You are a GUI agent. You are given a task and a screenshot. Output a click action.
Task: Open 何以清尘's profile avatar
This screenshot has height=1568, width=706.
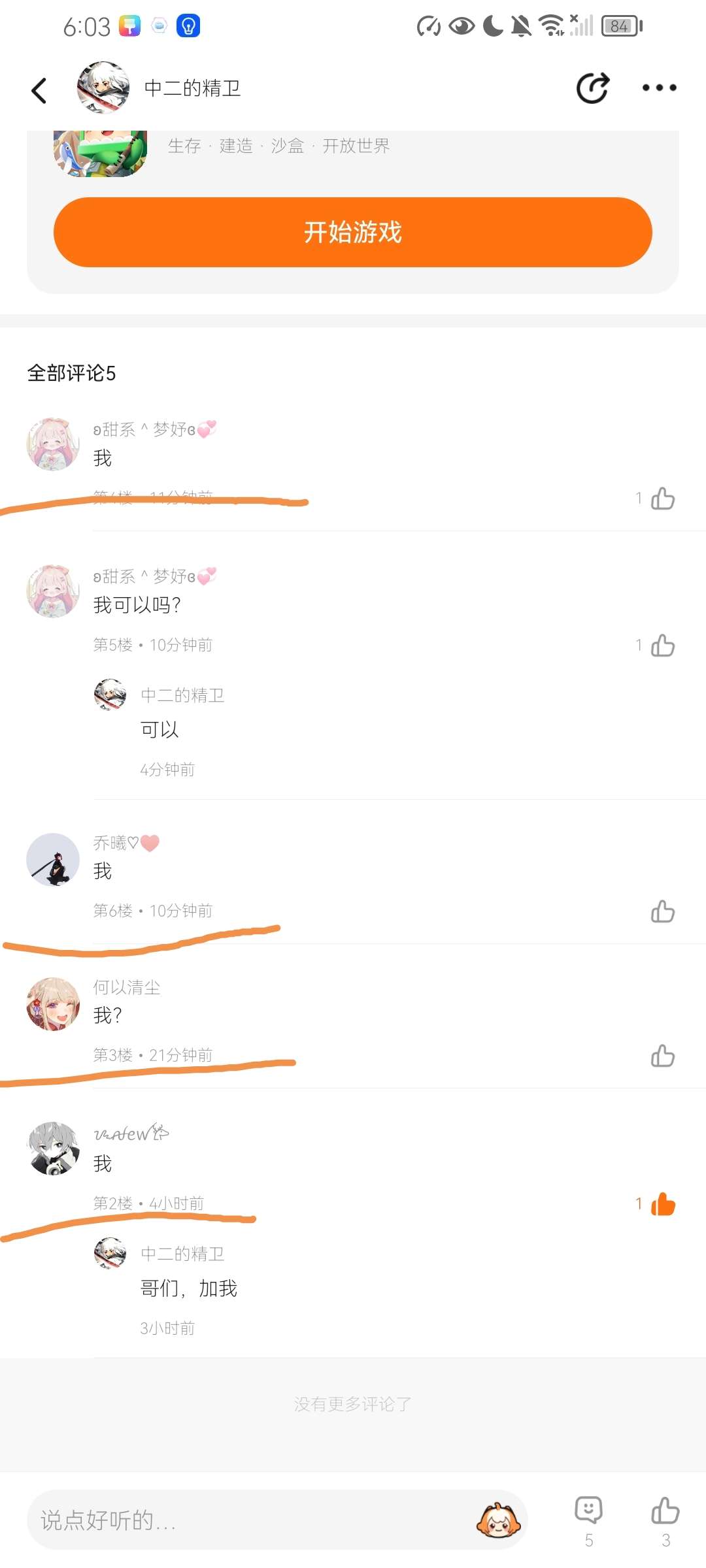click(x=53, y=1004)
